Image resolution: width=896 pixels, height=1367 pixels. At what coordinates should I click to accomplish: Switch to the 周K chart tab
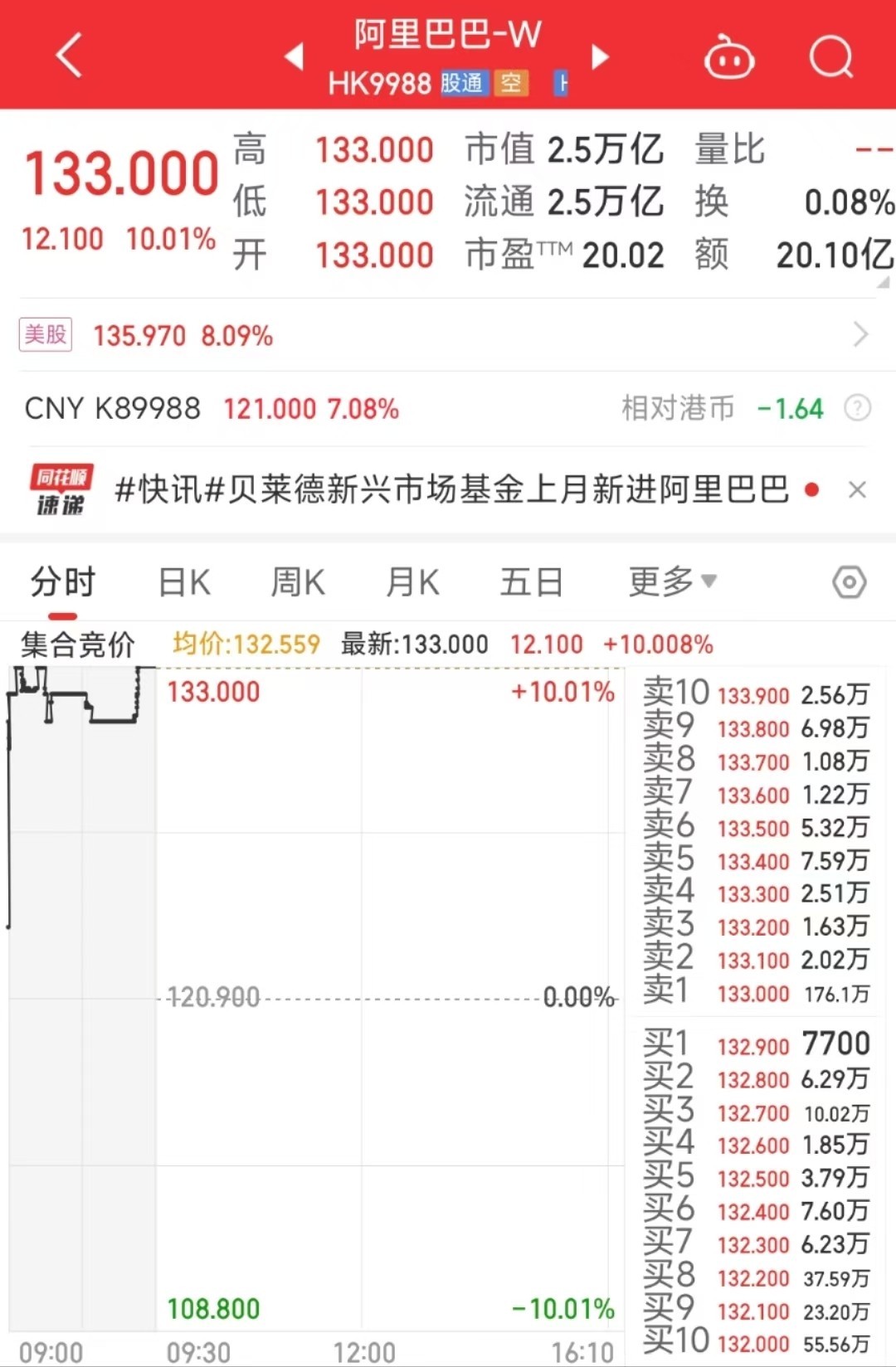(x=298, y=582)
